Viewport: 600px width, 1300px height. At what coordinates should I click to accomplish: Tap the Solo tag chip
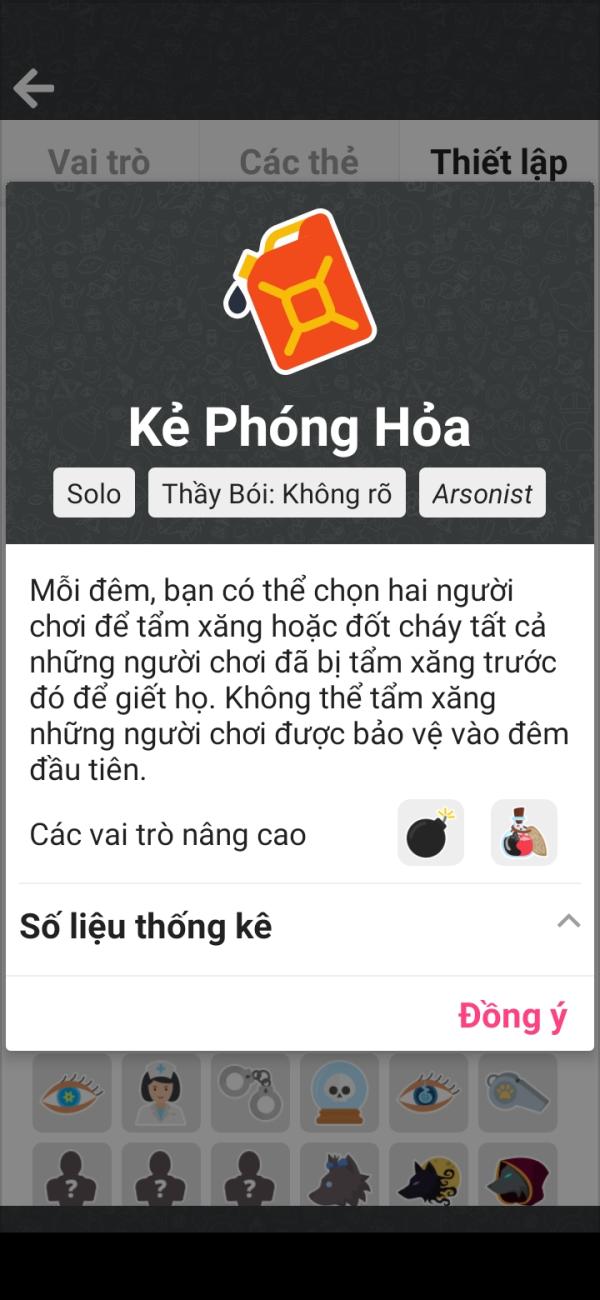[x=94, y=493]
